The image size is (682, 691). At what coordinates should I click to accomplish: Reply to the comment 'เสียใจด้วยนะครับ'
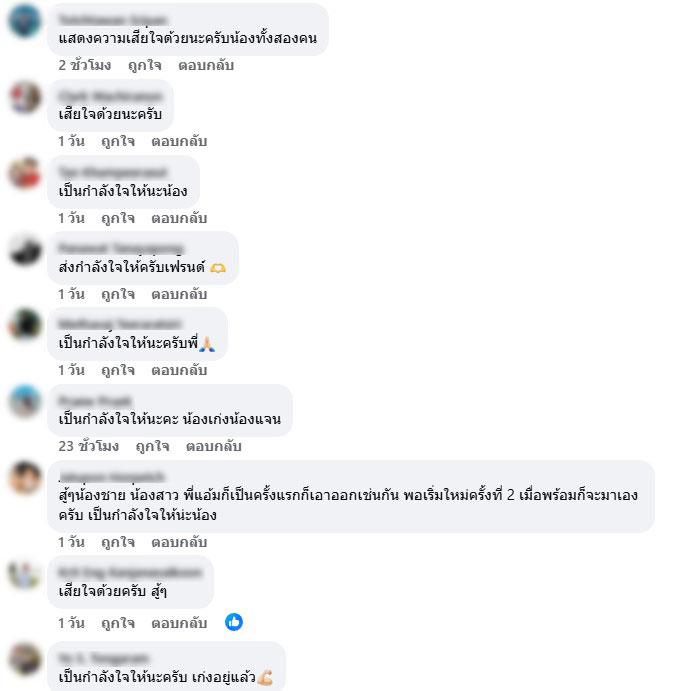coord(179,141)
